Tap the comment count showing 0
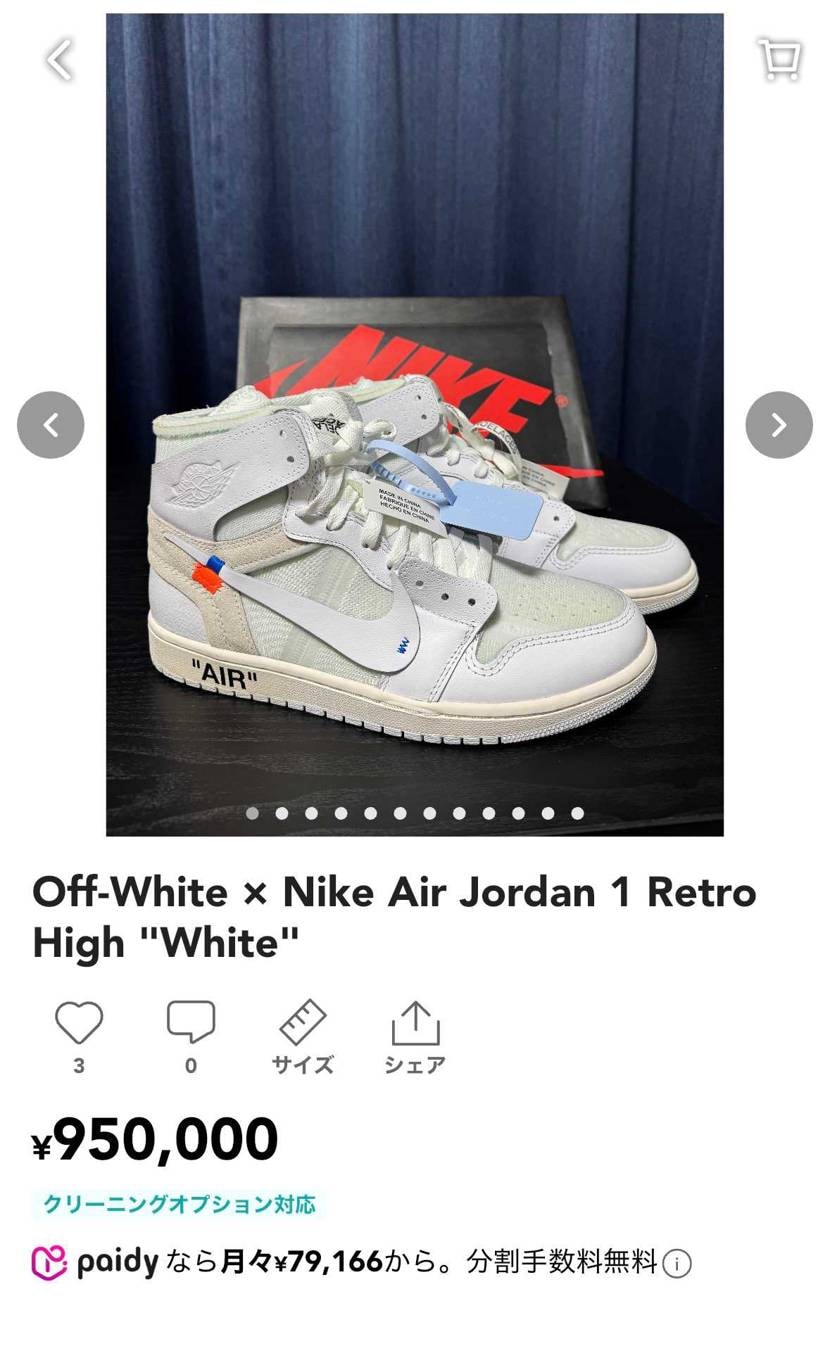830x1346 pixels. pyautogui.click(x=190, y=1067)
